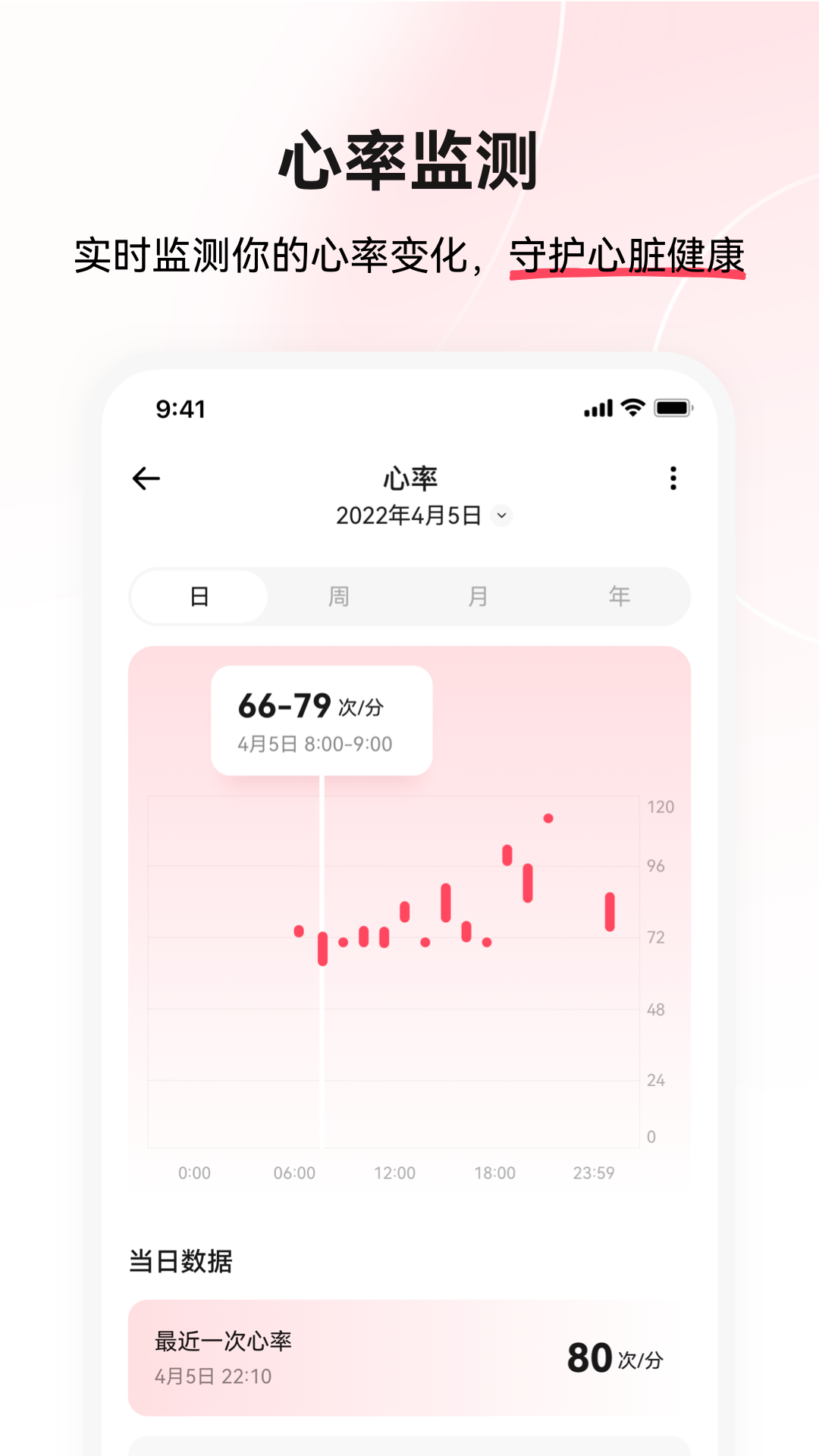Tap the 心率 page title
Image resolution: width=819 pixels, height=1456 pixels.
(x=409, y=478)
